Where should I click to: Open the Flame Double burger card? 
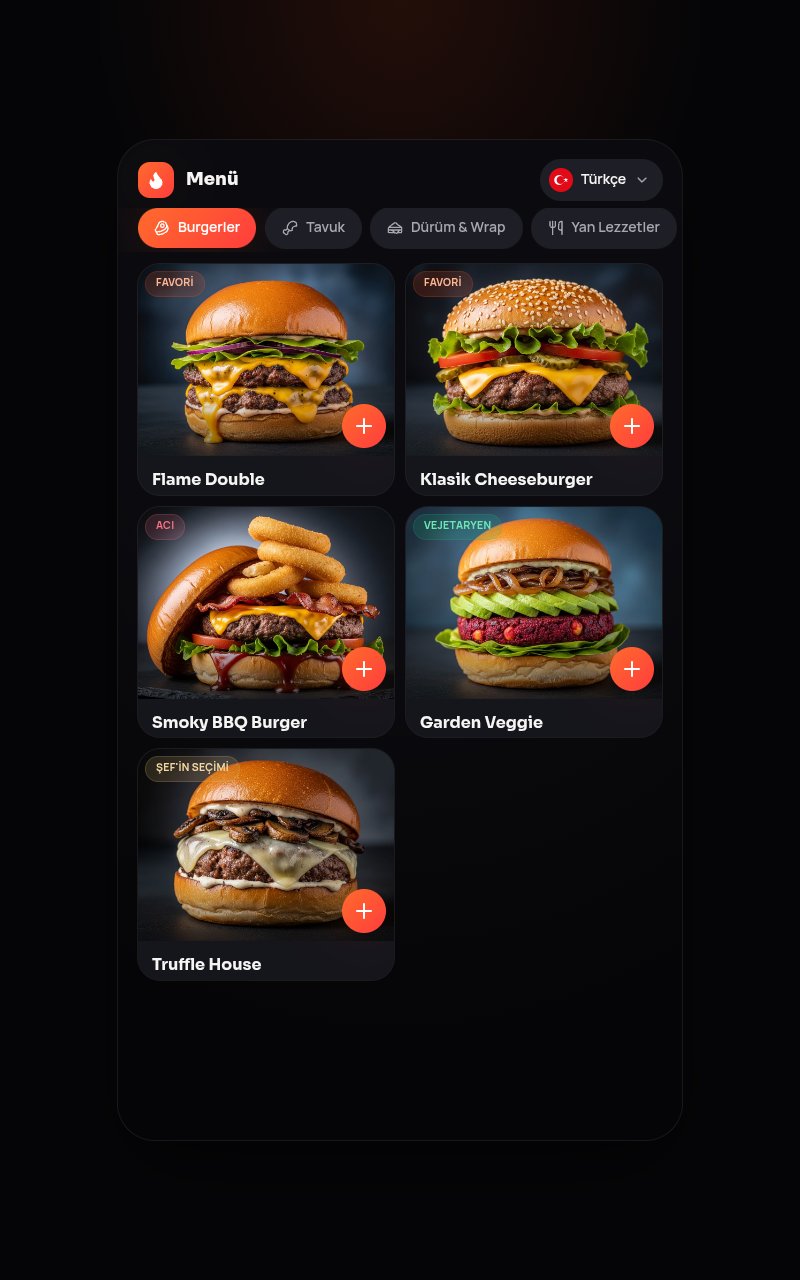pyautogui.click(x=266, y=379)
